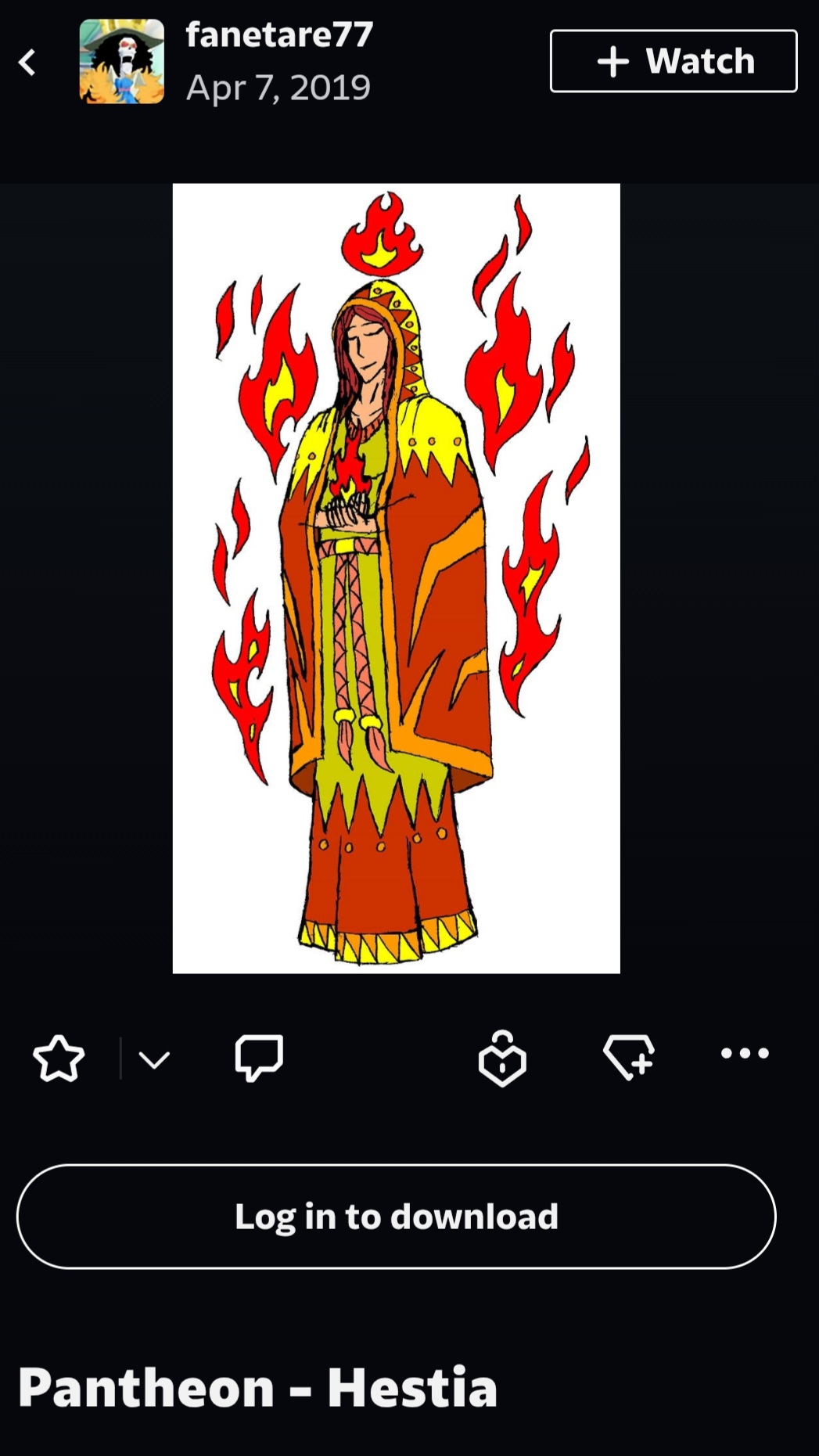The height and width of the screenshot is (1456, 819).
Task: Open the comments bubble
Action: (259, 1059)
